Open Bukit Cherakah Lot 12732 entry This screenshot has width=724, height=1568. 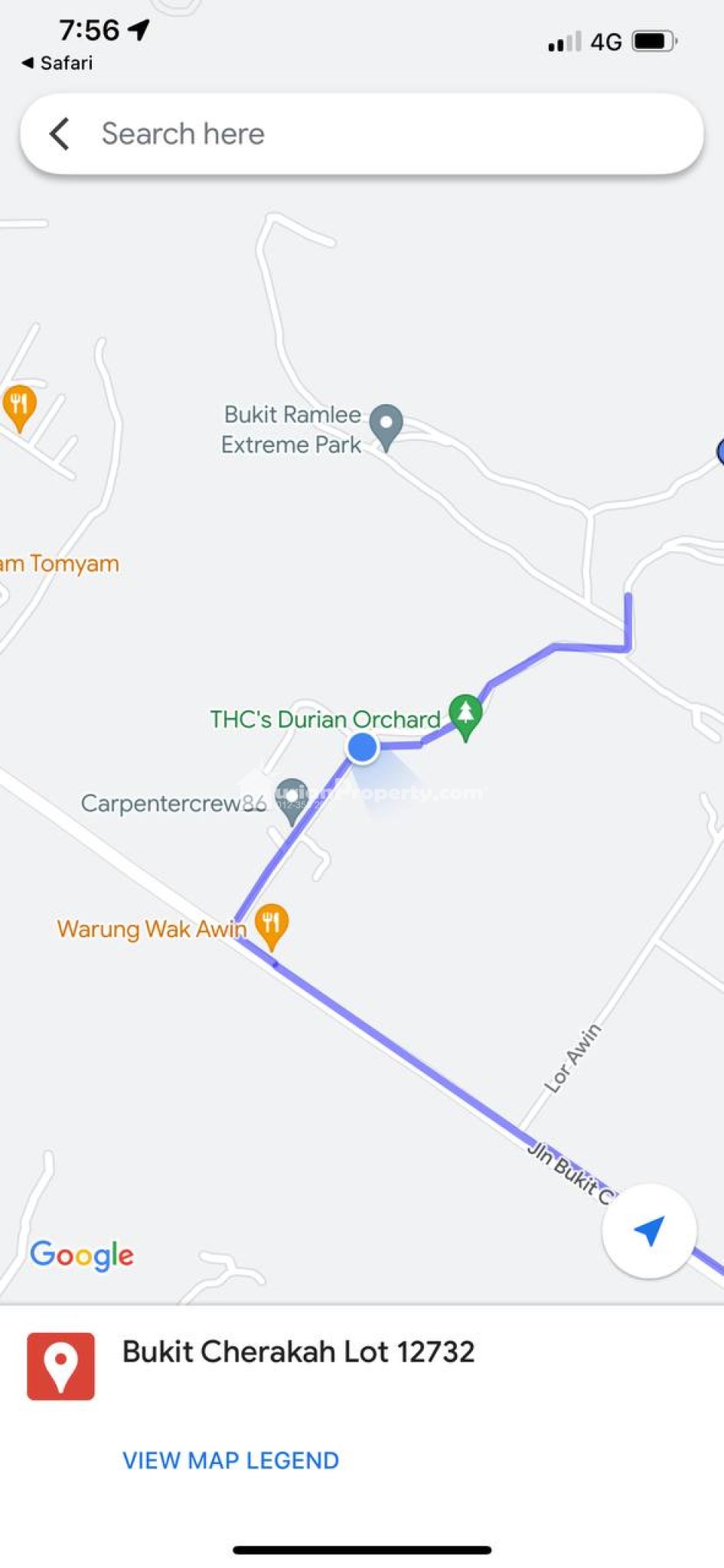pos(298,1352)
